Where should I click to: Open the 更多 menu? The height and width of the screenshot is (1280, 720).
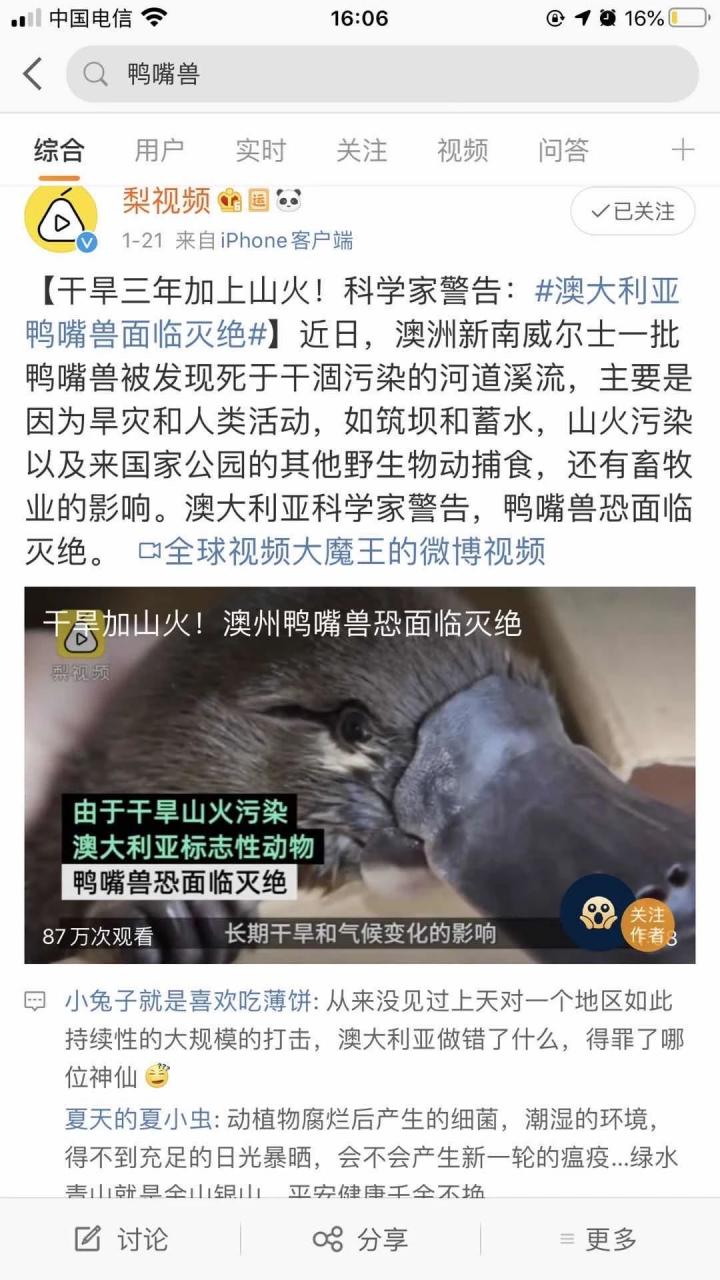point(598,1240)
